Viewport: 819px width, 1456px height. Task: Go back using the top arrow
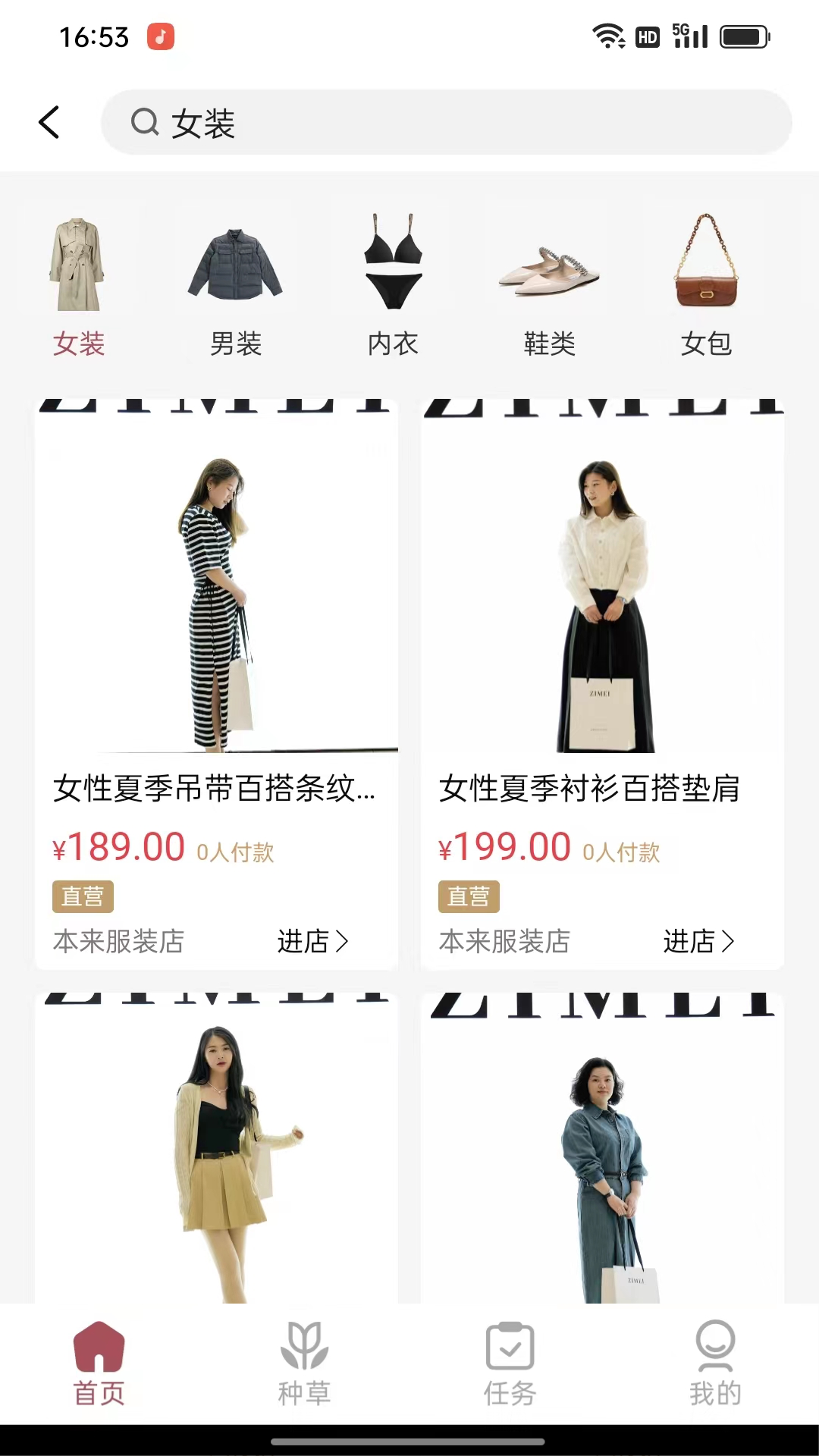tap(49, 122)
